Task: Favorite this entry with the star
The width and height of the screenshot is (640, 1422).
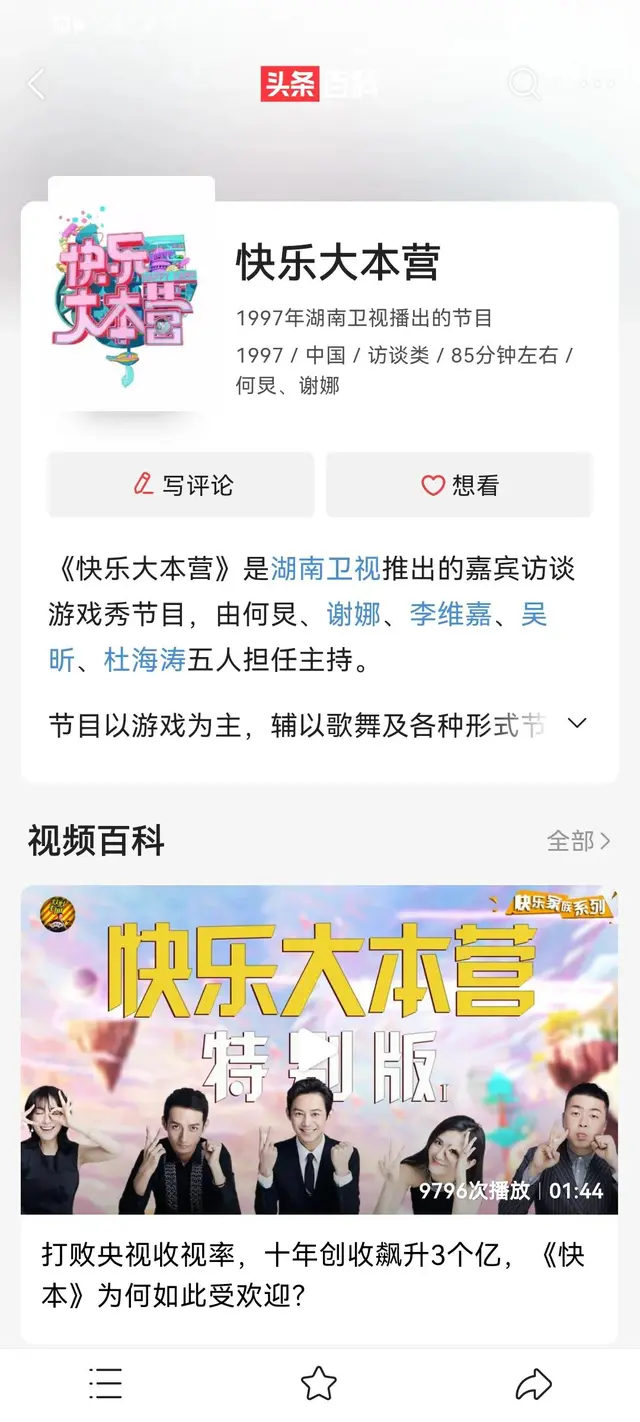Action: 319,1383
